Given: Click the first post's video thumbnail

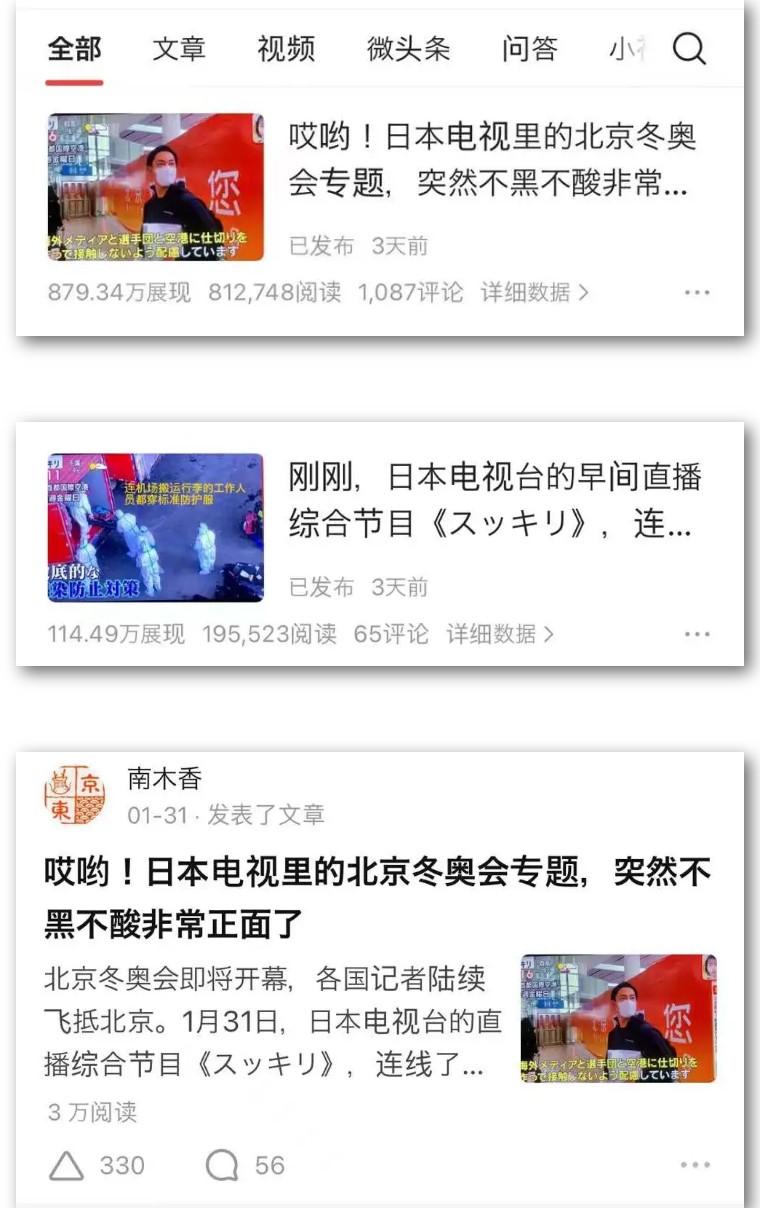Looking at the screenshot, I should (x=155, y=185).
